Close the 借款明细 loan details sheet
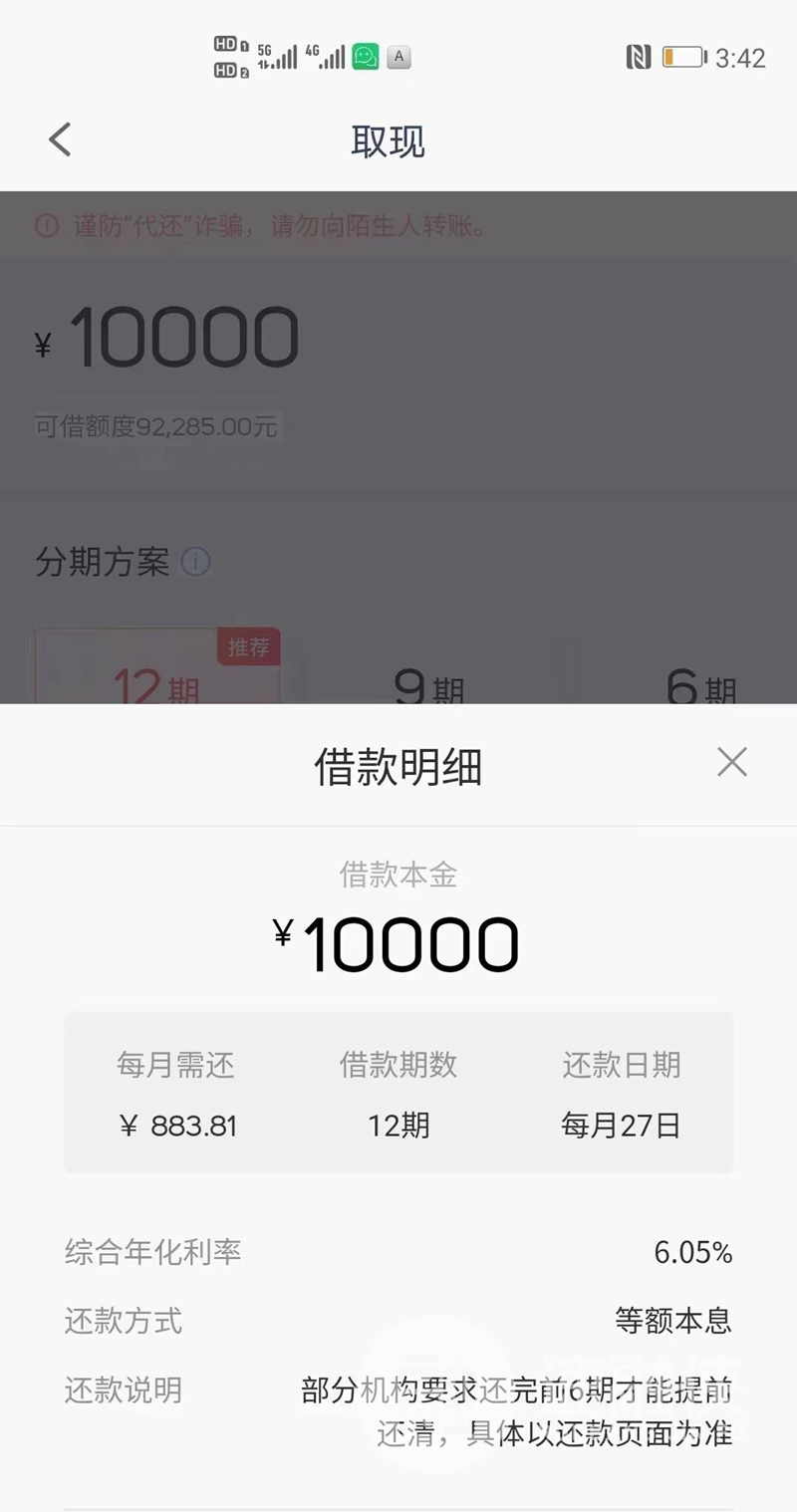This screenshot has width=797, height=1512. [x=732, y=763]
